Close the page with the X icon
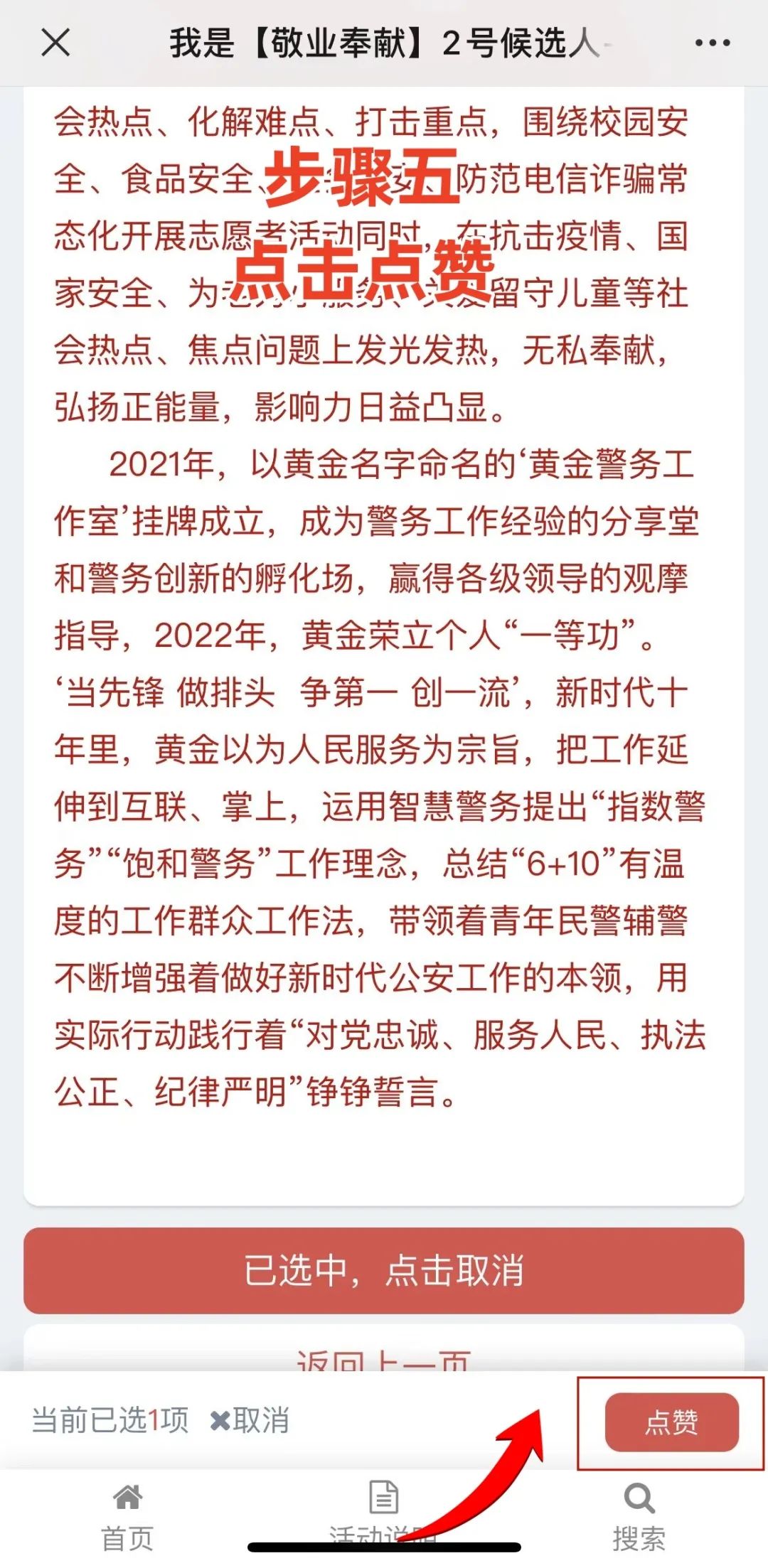 coord(55,43)
